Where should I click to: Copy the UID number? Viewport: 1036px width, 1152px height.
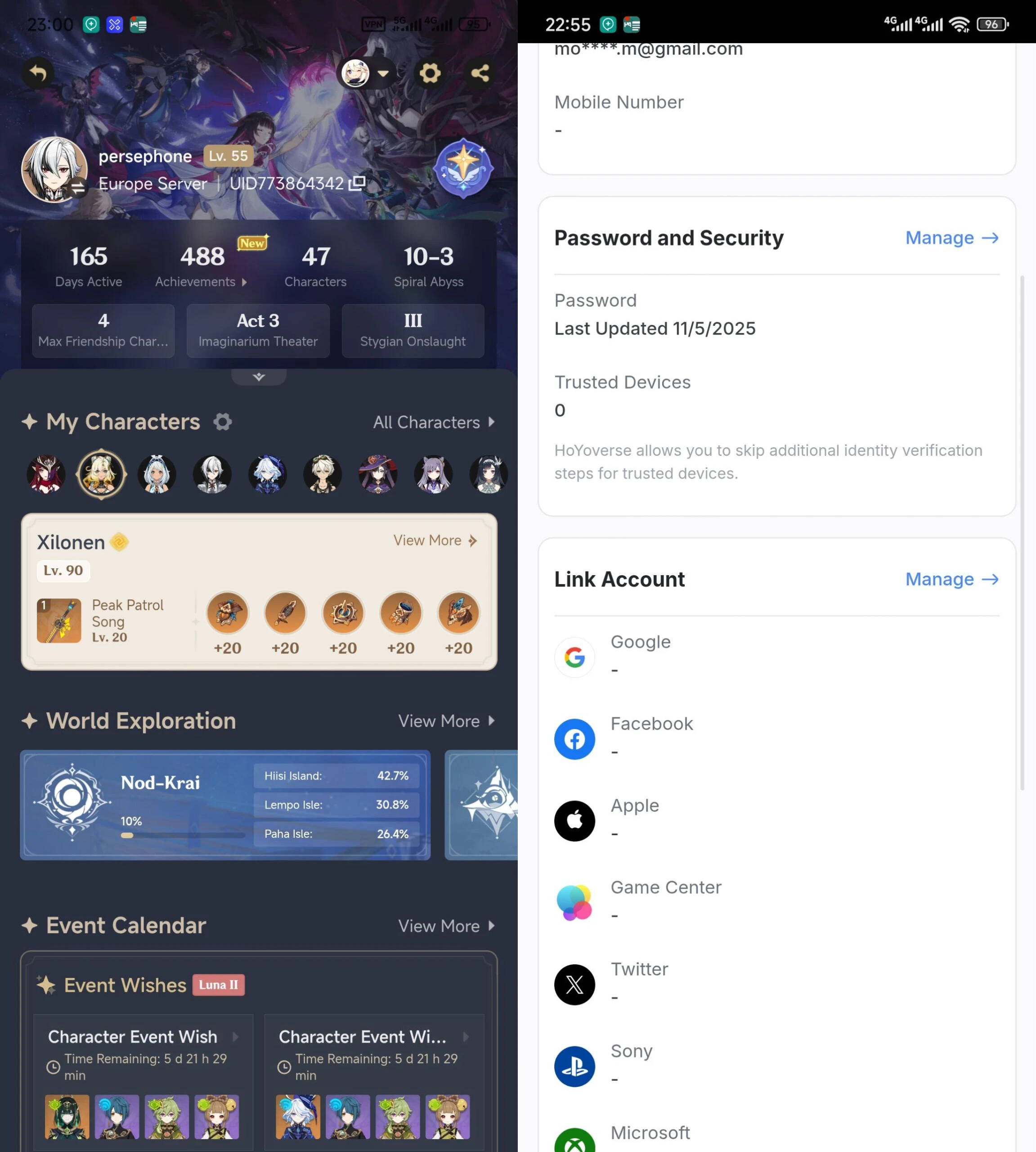(357, 183)
